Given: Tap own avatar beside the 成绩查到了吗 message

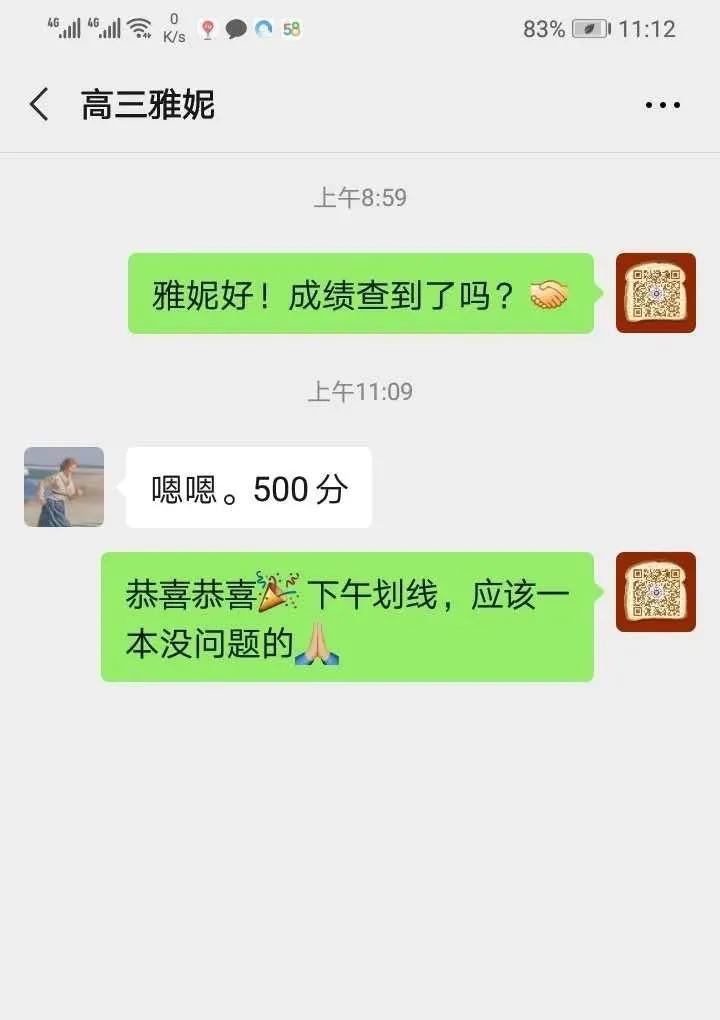Looking at the screenshot, I should click(655, 293).
